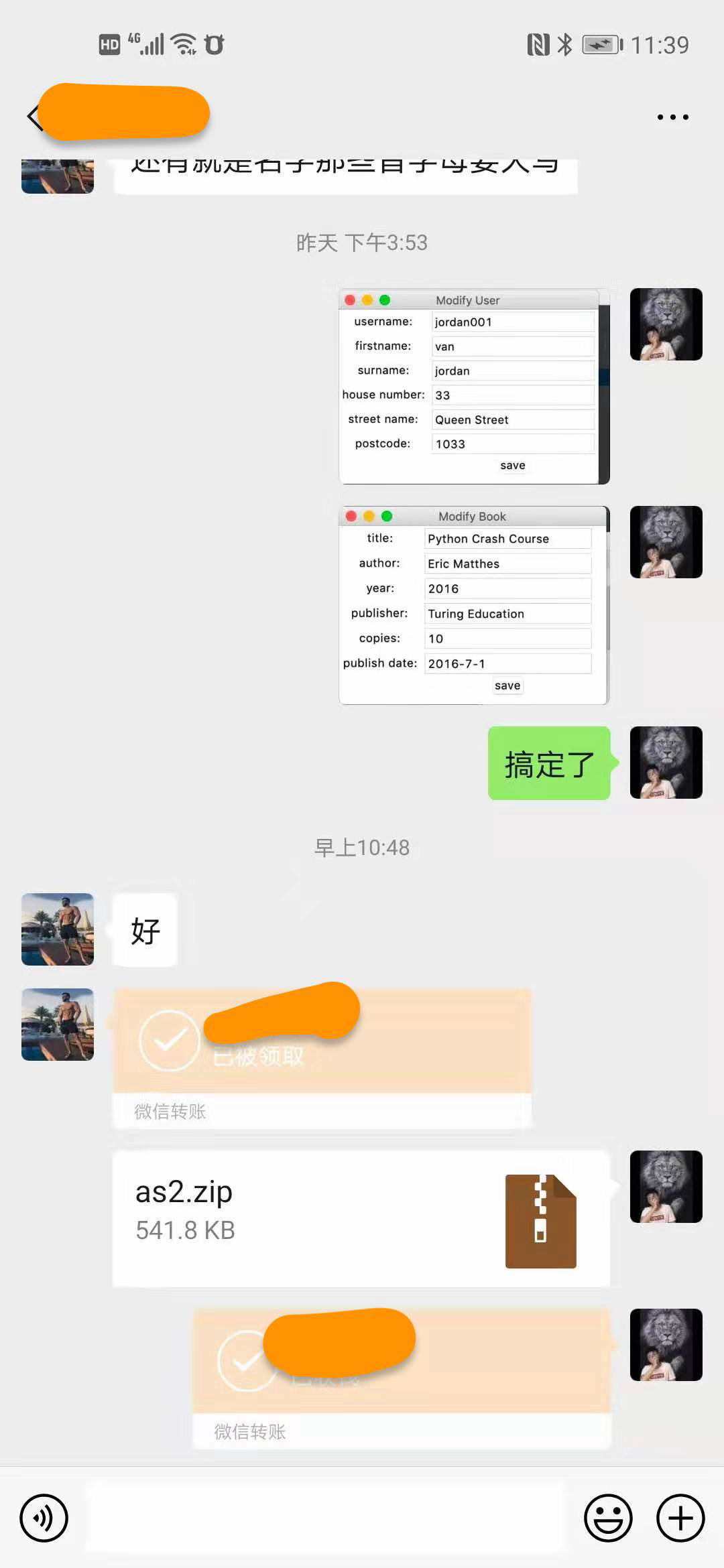Open the Modify Book screenshot image
Screen dimensions: 724x1568
click(474, 605)
